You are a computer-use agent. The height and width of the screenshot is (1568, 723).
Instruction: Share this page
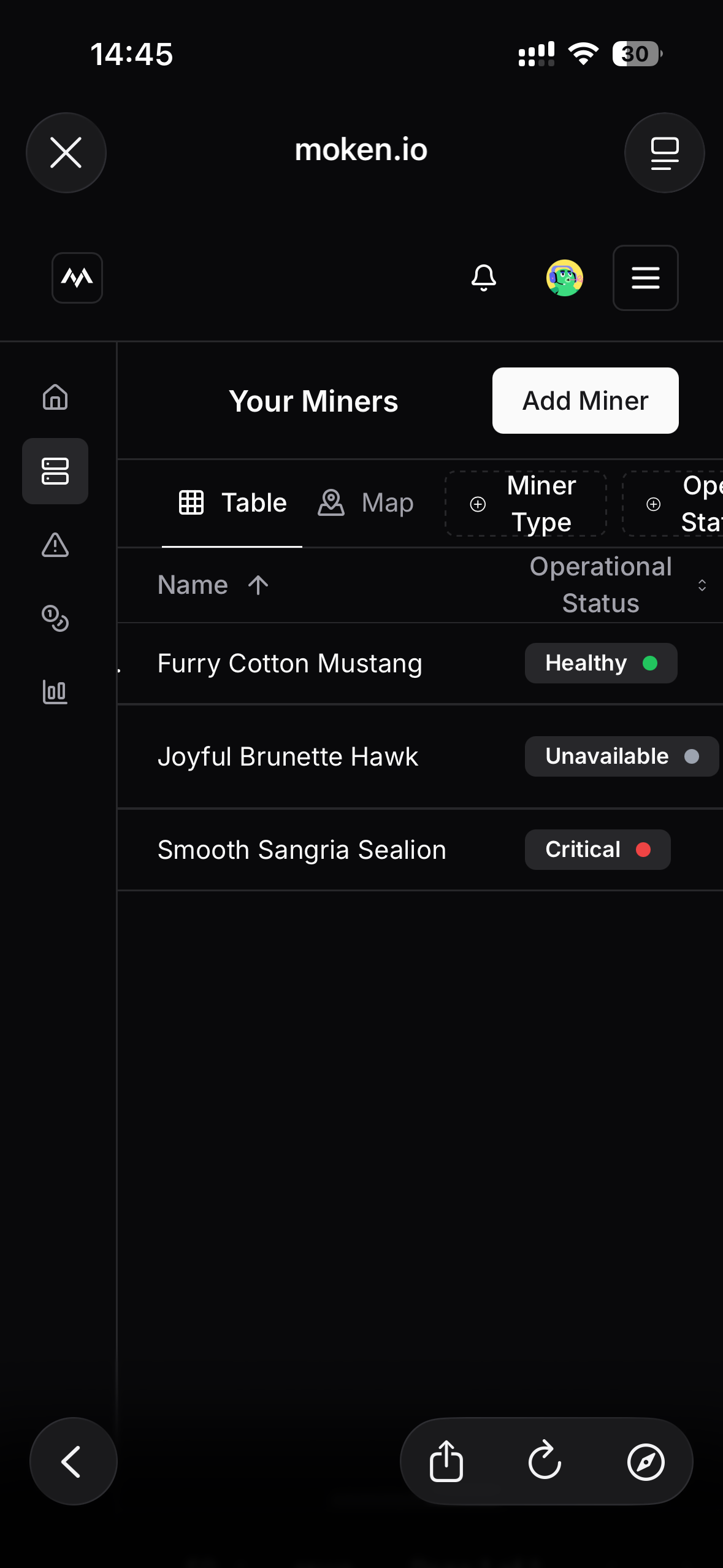(446, 1461)
